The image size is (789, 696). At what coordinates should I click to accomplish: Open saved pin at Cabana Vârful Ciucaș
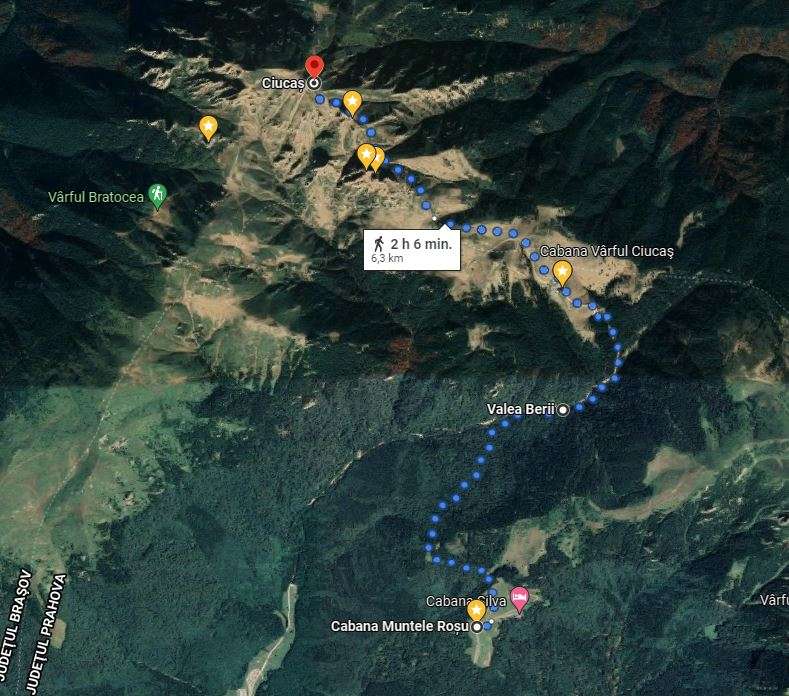click(562, 271)
